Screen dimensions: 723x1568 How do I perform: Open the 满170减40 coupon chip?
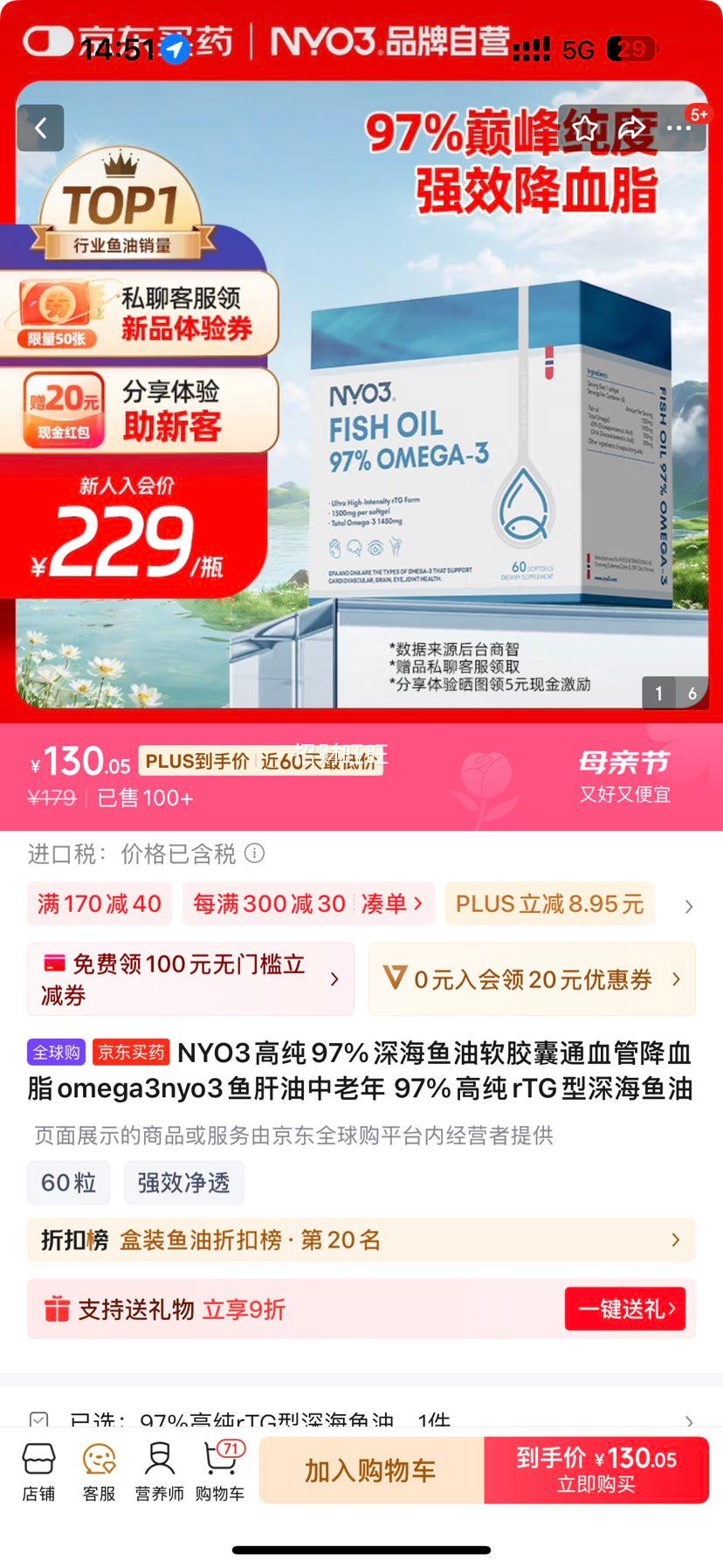click(x=100, y=904)
